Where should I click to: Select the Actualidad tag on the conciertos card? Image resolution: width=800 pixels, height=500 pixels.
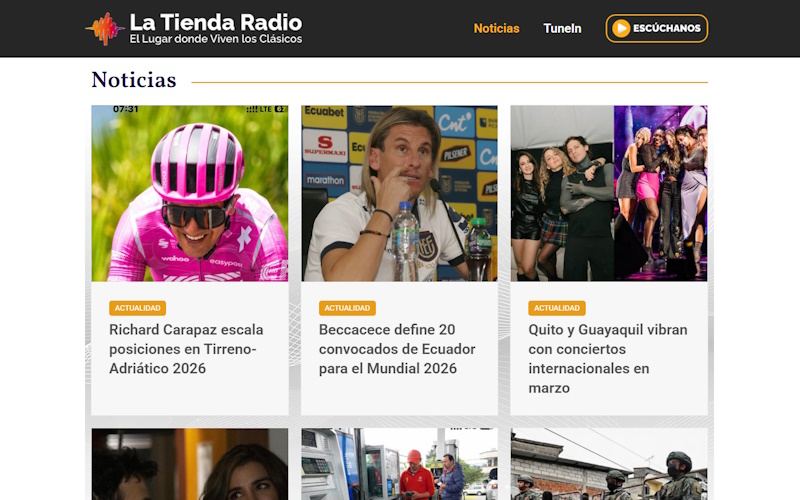(x=557, y=308)
